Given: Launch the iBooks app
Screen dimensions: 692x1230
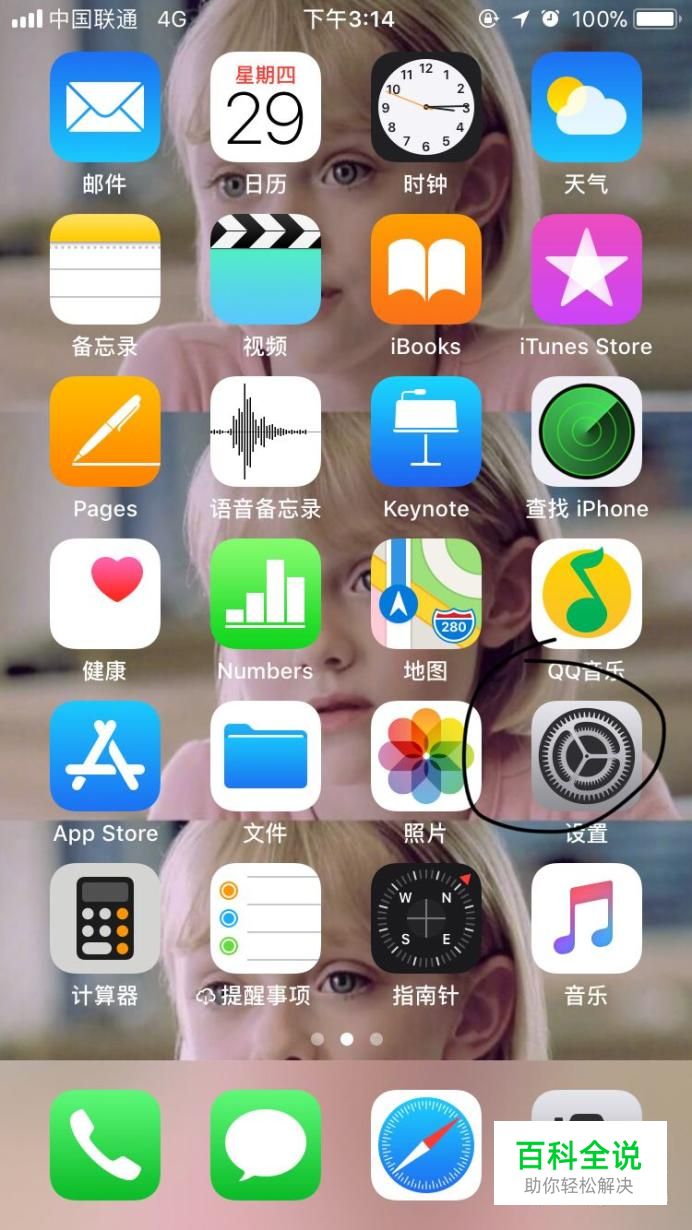Looking at the screenshot, I should coord(426,269).
